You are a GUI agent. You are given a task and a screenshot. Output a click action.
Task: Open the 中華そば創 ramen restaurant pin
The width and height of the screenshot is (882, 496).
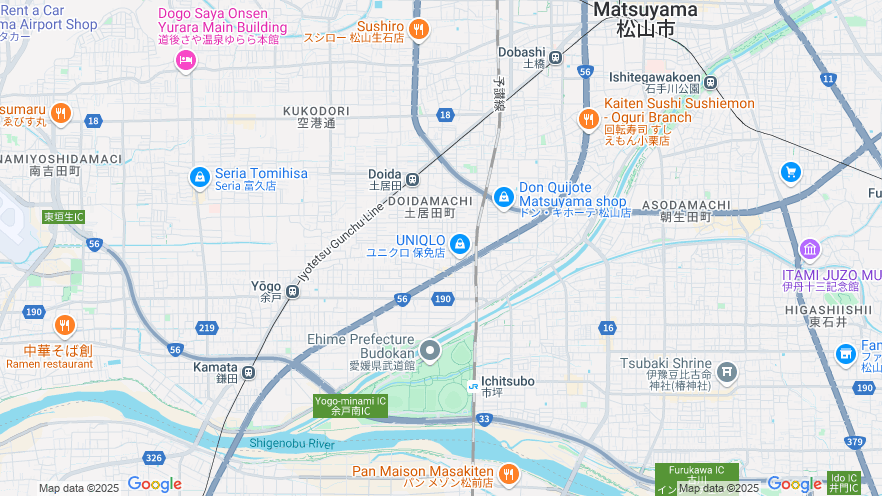[65, 326]
